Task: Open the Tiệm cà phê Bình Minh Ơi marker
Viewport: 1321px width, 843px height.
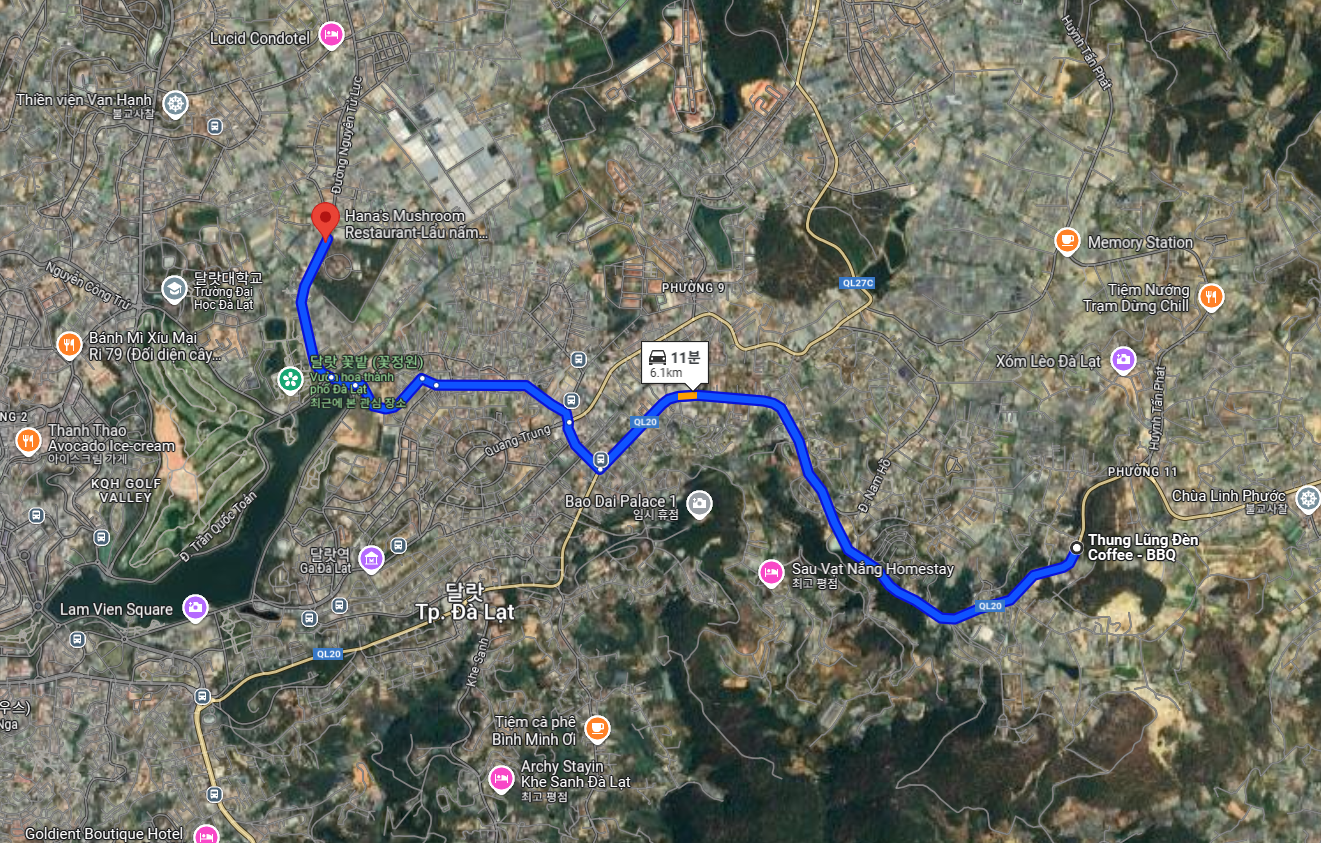Action: click(x=597, y=728)
